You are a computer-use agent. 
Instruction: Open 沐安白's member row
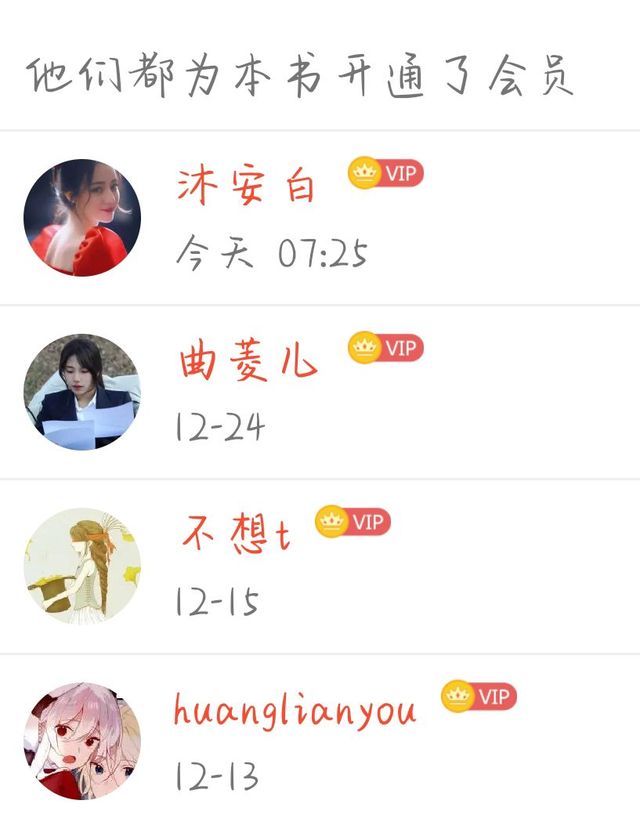pyautogui.click(x=320, y=218)
